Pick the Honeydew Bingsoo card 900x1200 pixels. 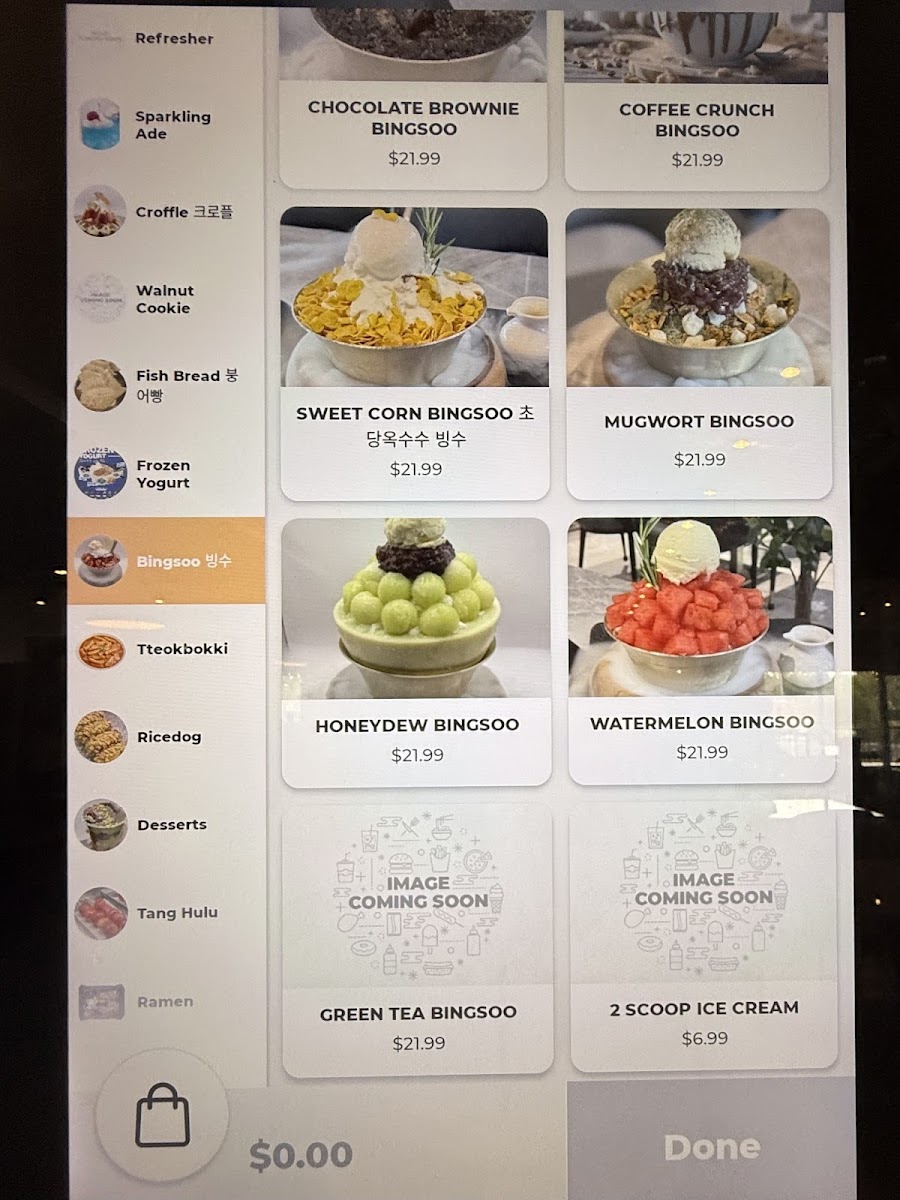point(416,651)
